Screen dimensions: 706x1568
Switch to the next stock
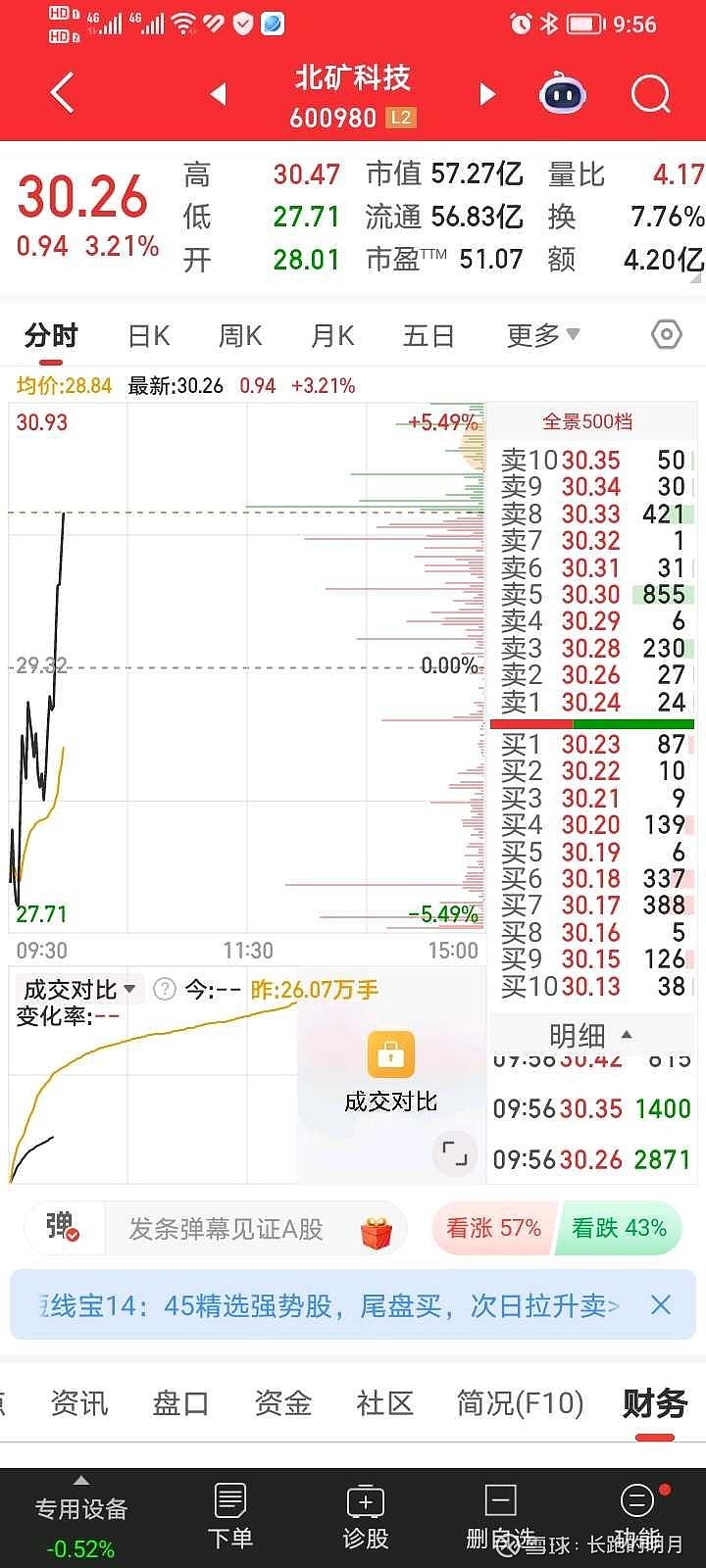click(486, 94)
